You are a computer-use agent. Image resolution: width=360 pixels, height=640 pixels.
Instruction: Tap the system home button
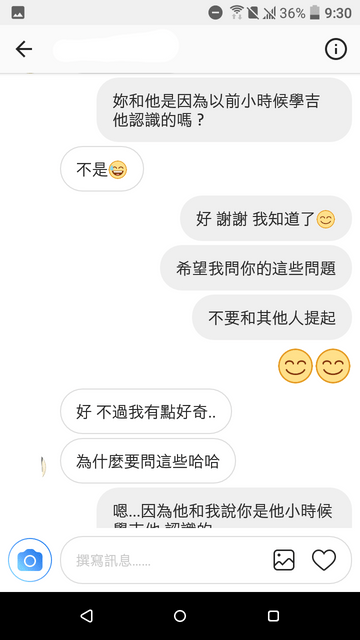coord(180,616)
